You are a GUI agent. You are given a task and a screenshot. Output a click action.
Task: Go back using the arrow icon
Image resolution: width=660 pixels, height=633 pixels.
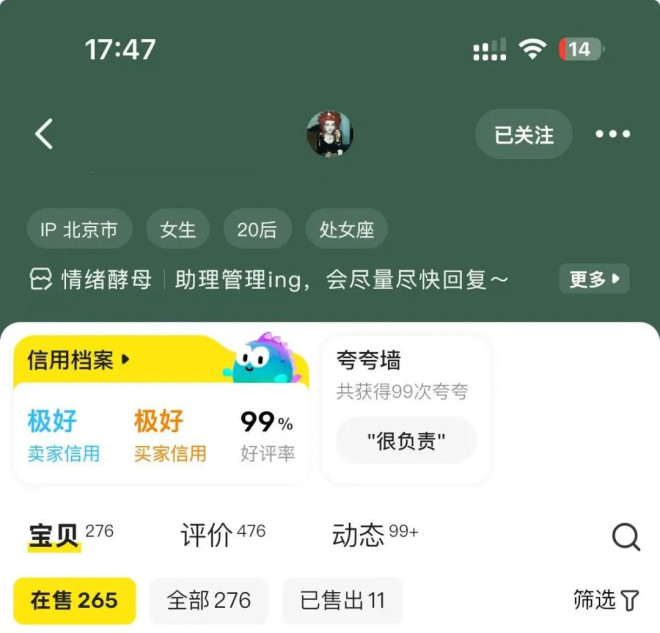(x=44, y=134)
